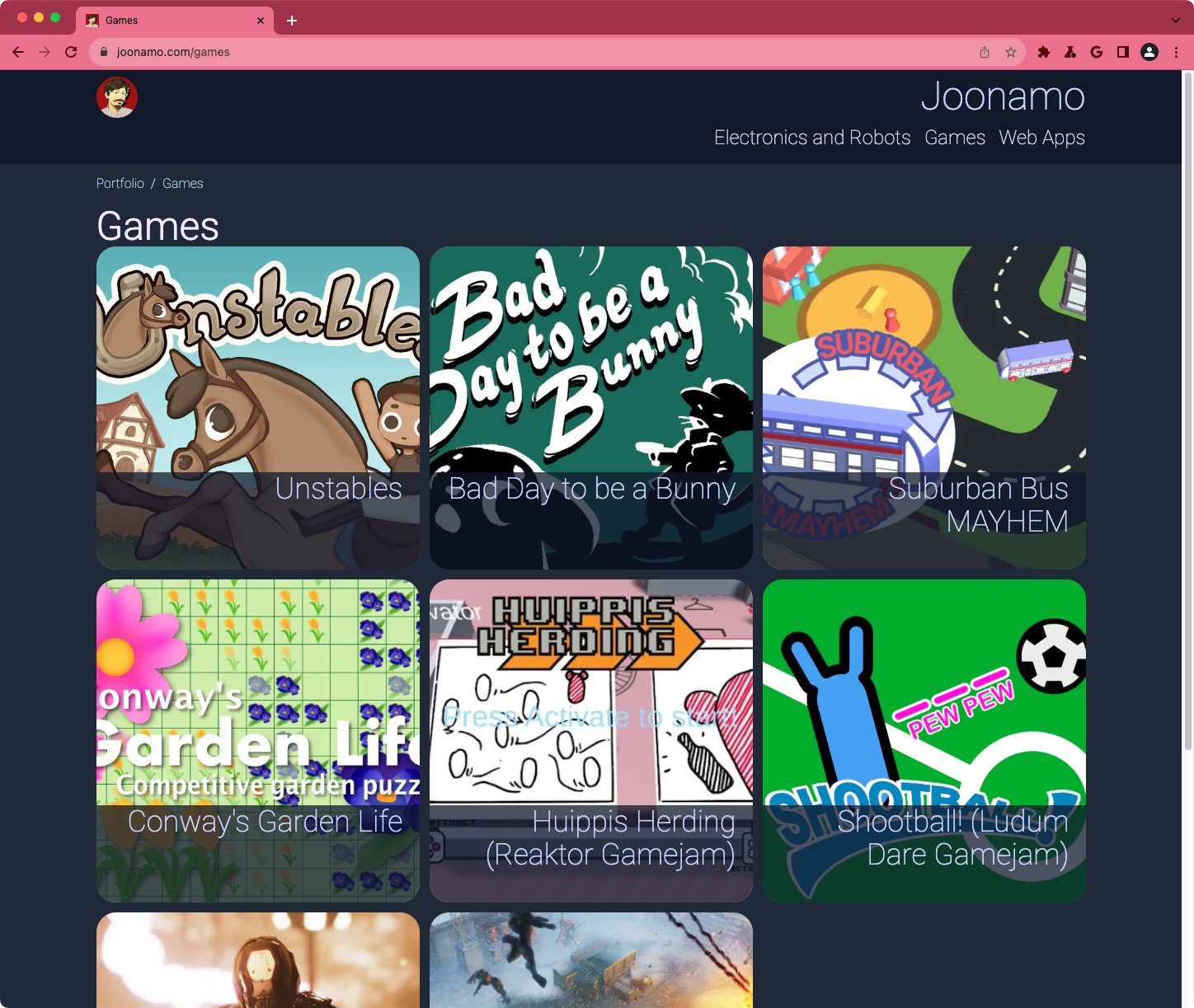
Task: Tap the avatar picture in the header
Action: coord(117,97)
